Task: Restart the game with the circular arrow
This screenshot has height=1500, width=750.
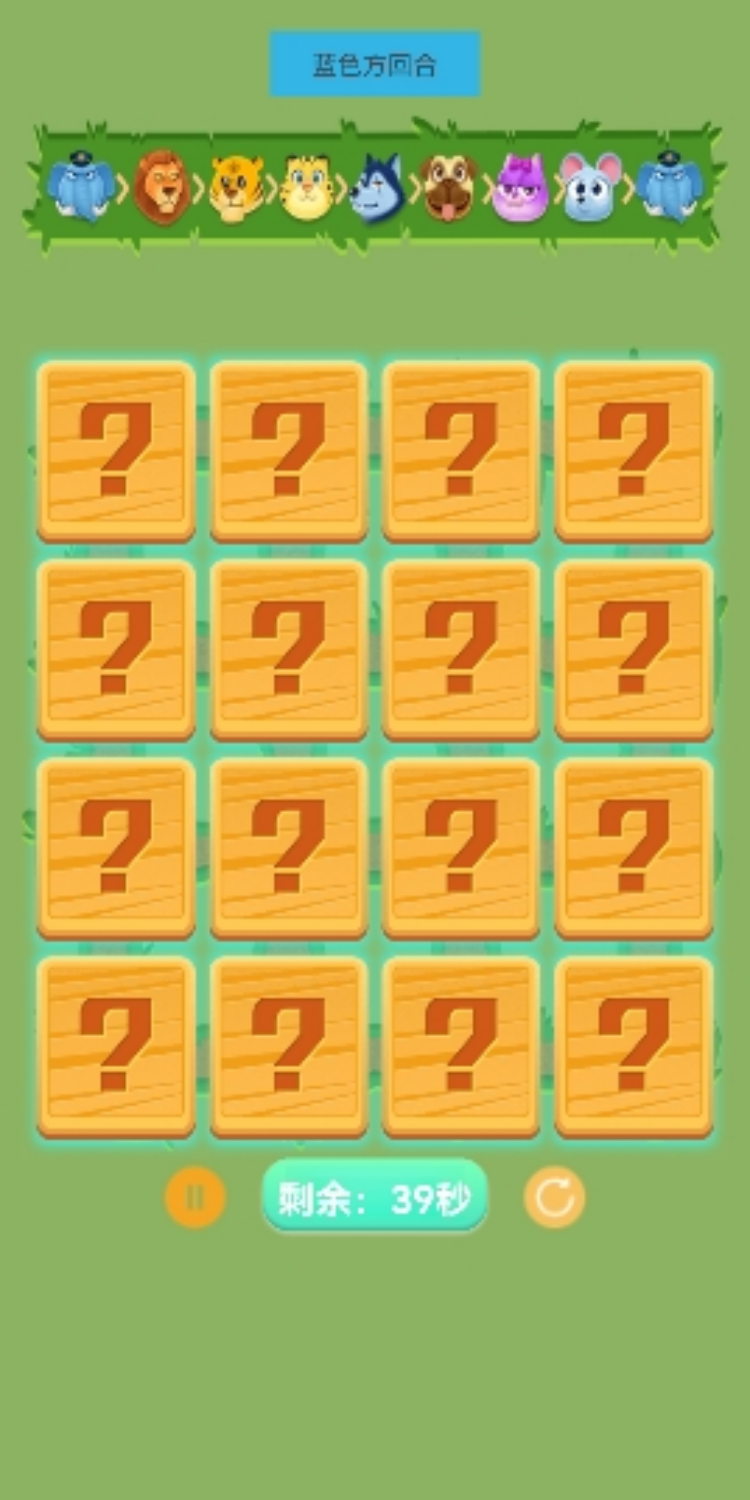Action: (554, 1197)
